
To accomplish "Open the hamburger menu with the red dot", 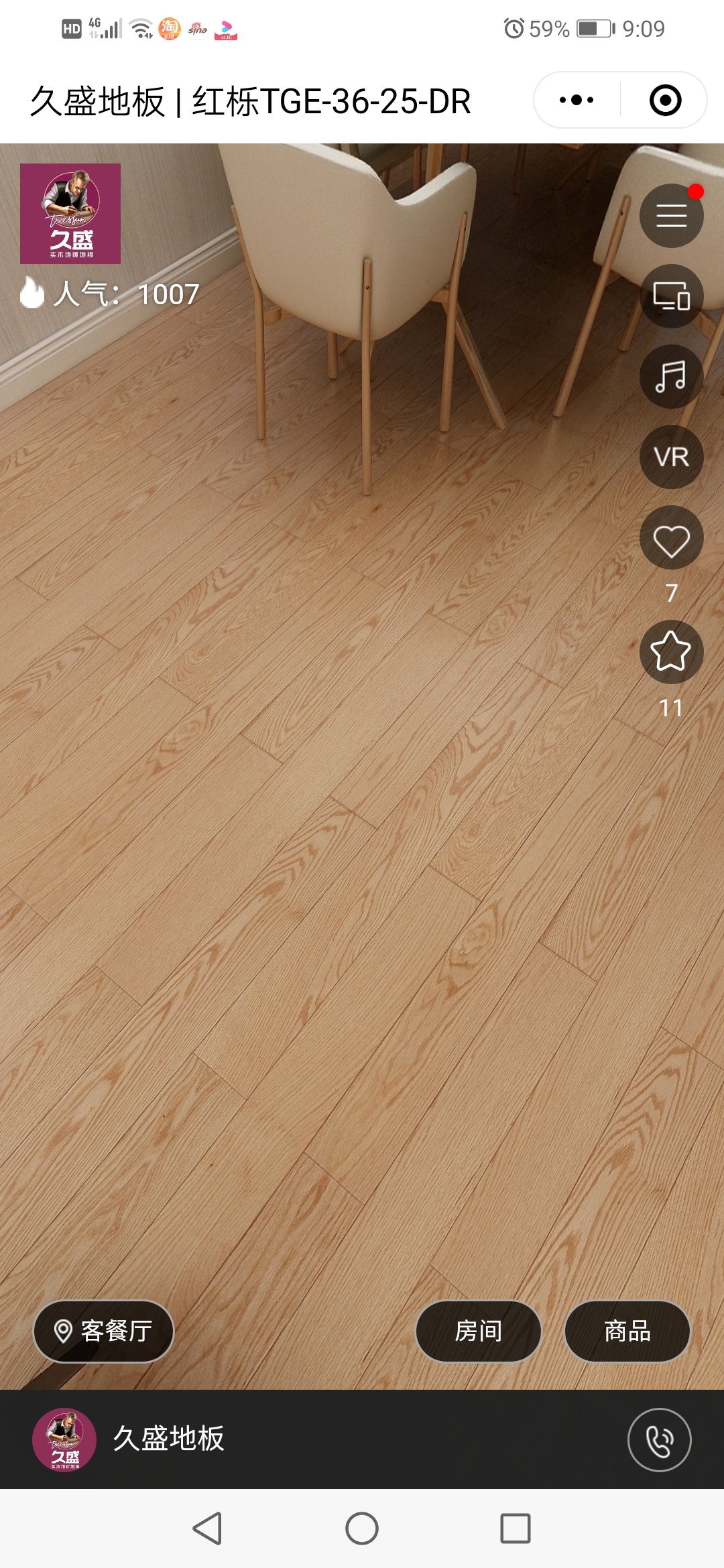I will coord(671,216).
